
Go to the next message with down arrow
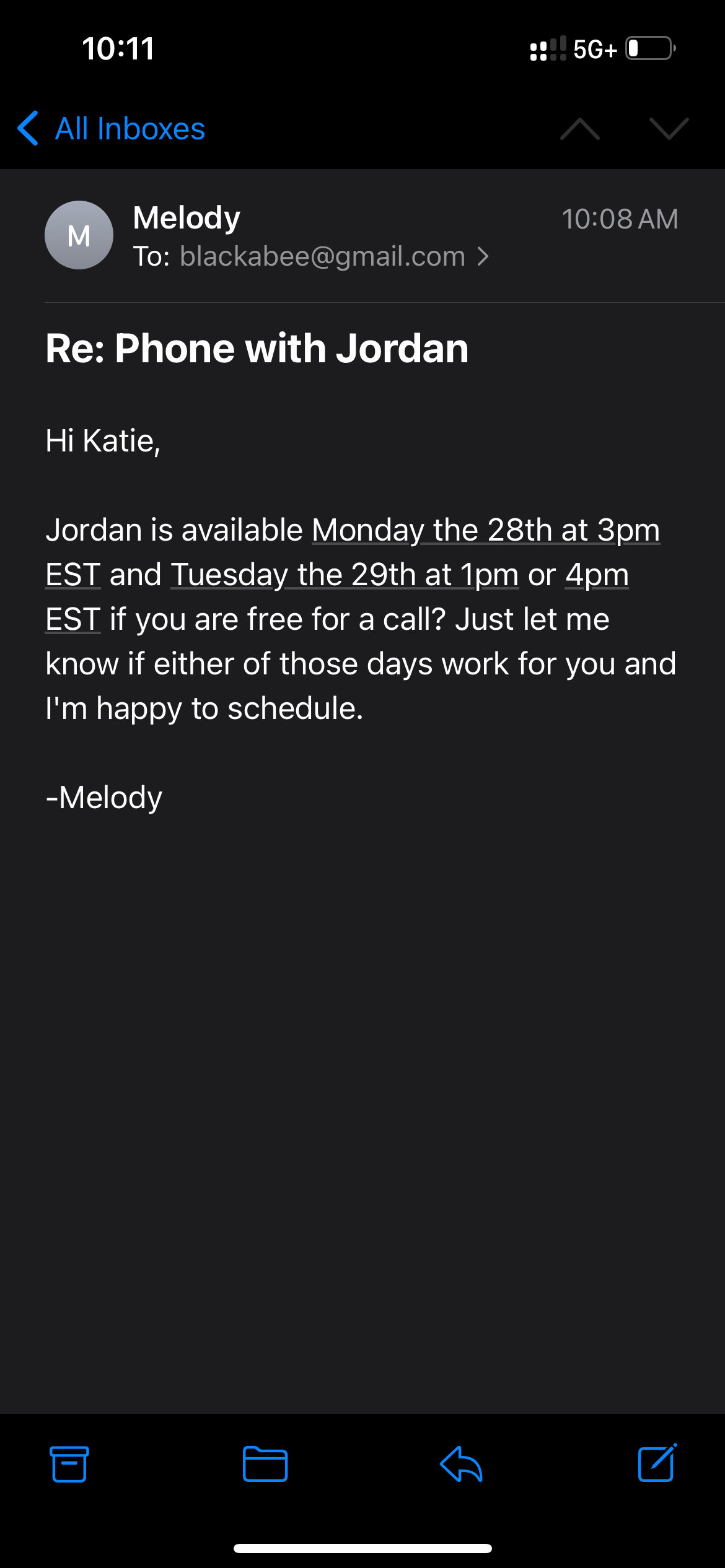(669, 129)
